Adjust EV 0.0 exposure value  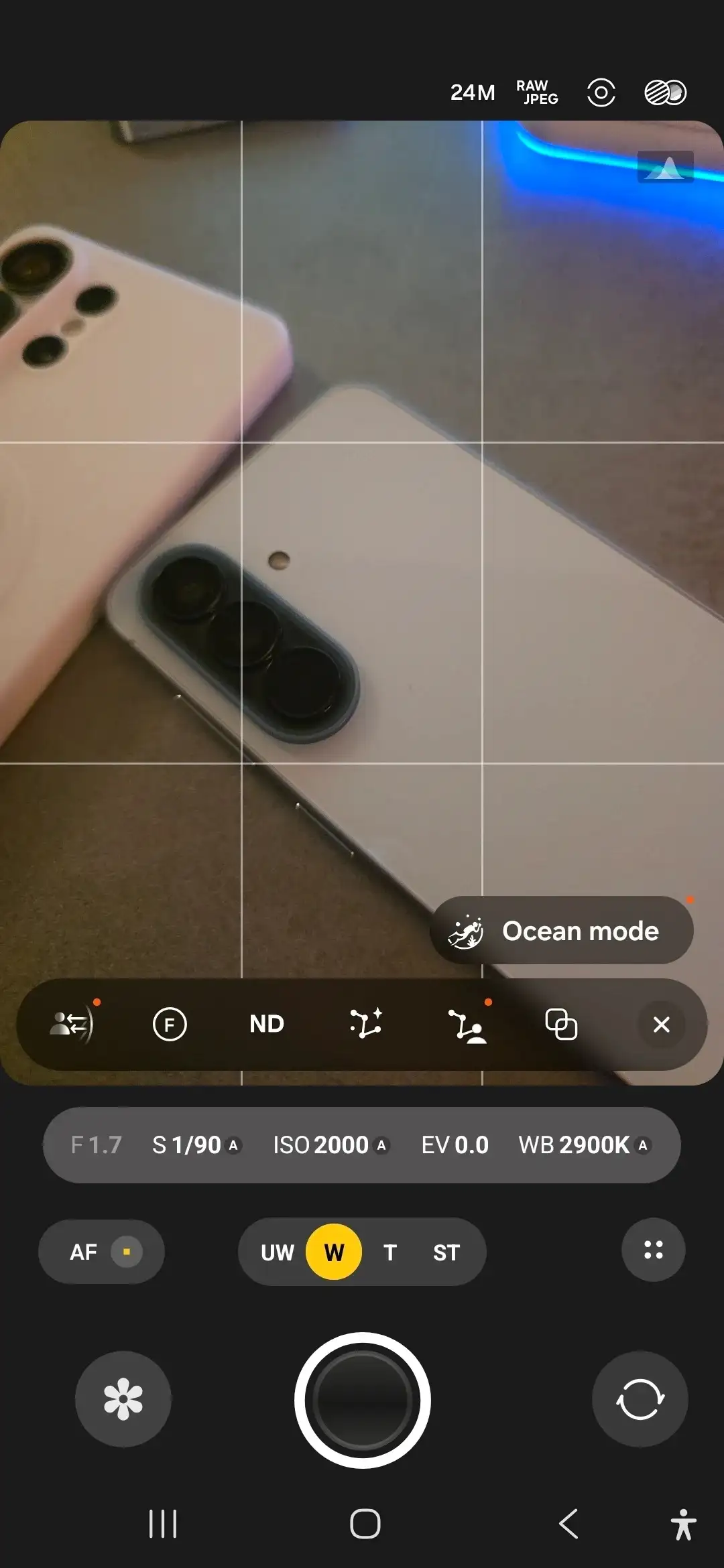coord(455,1145)
